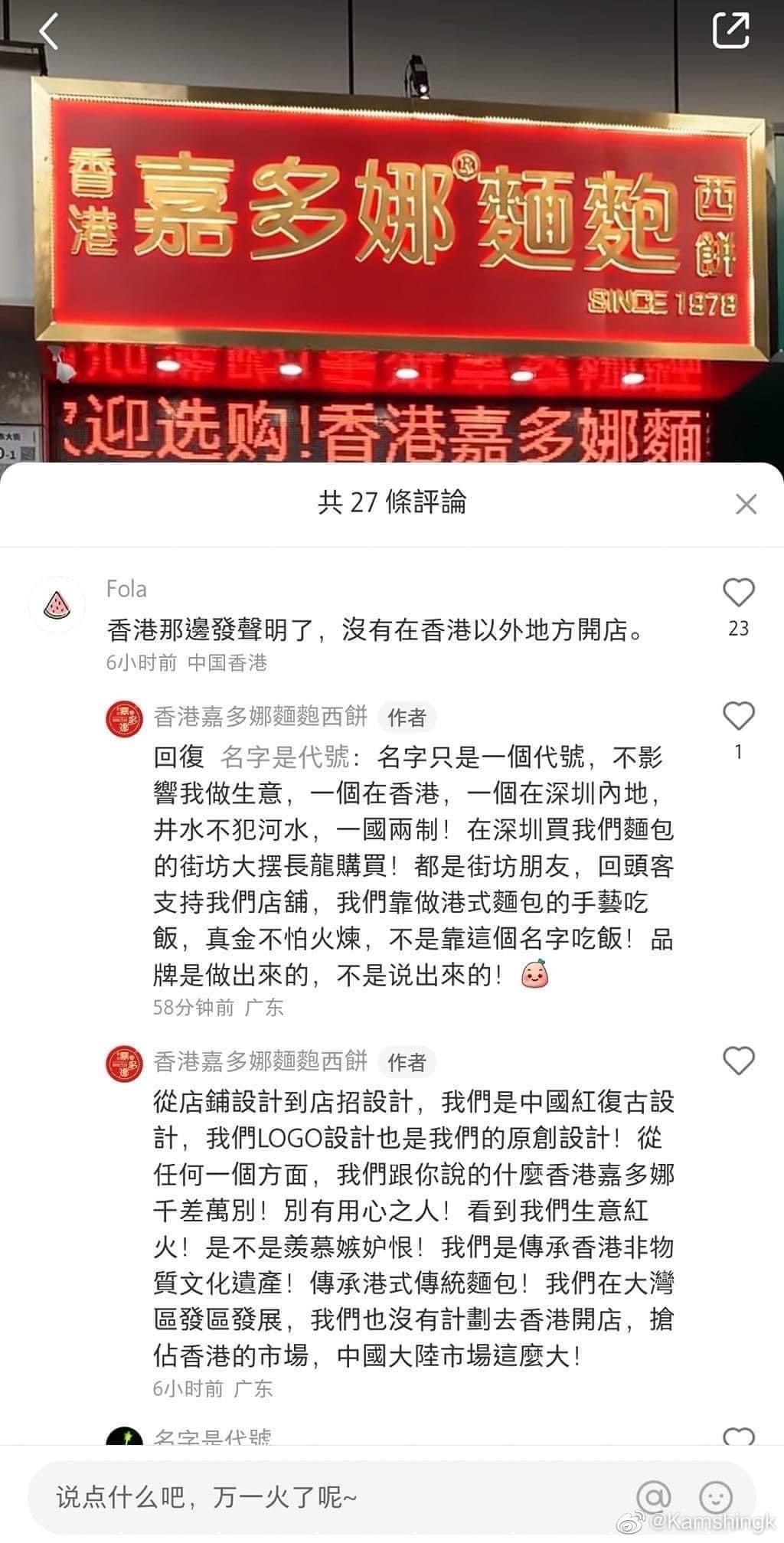This screenshot has width=784, height=1543.
Task: Close the 27 comments panel
Action: tap(746, 504)
